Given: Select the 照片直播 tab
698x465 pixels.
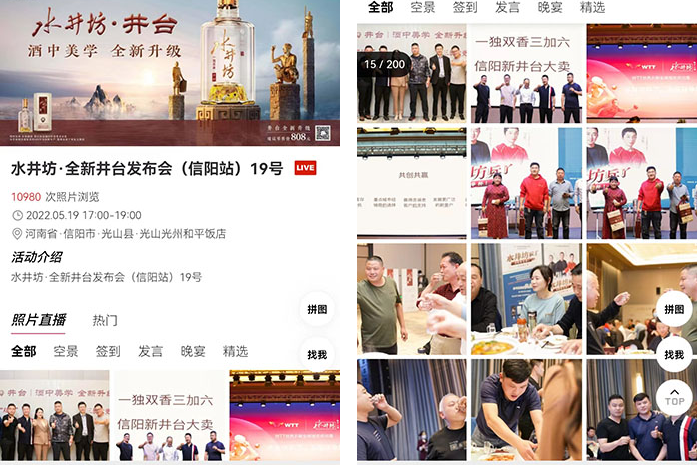Looking at the screenshot, I should [38, 321].
